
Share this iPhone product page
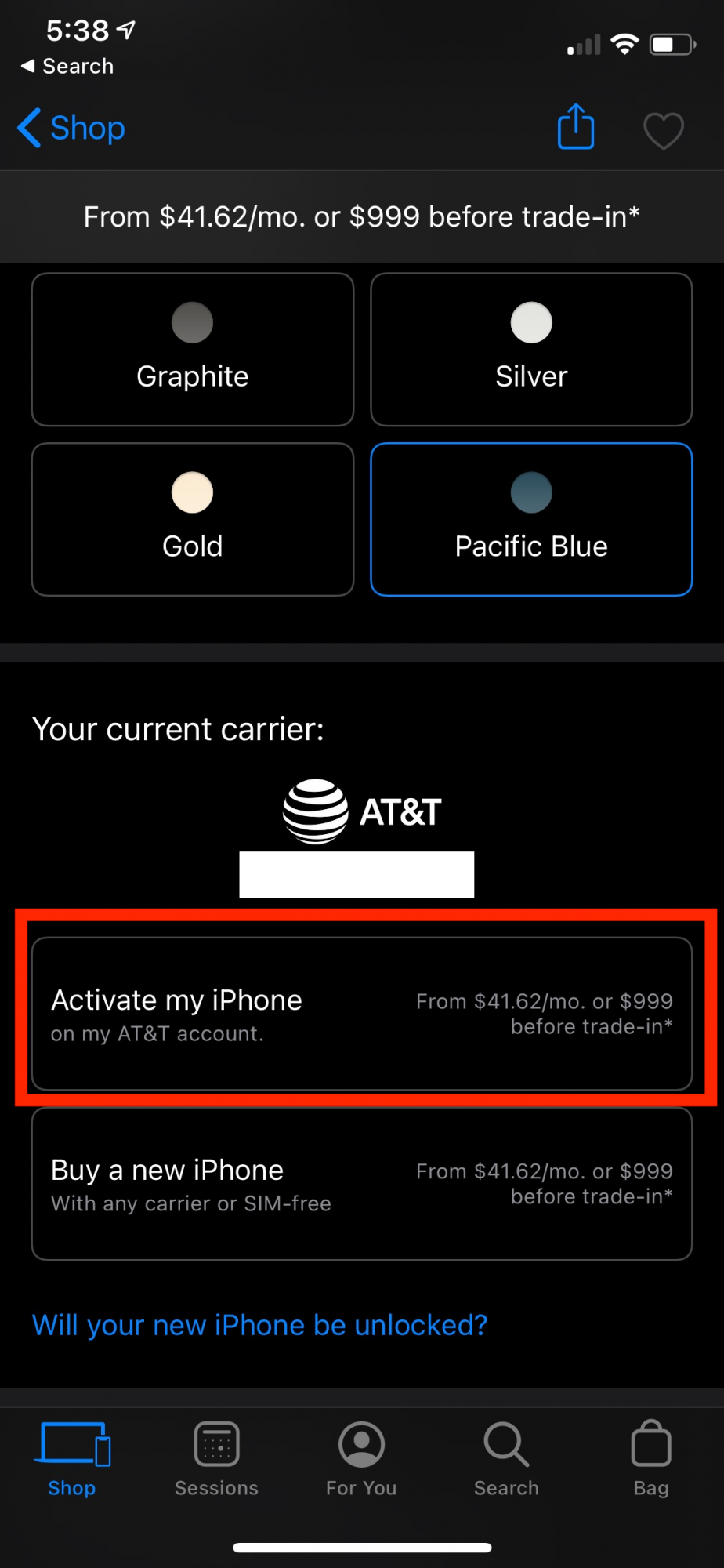[x=576, y=127]
